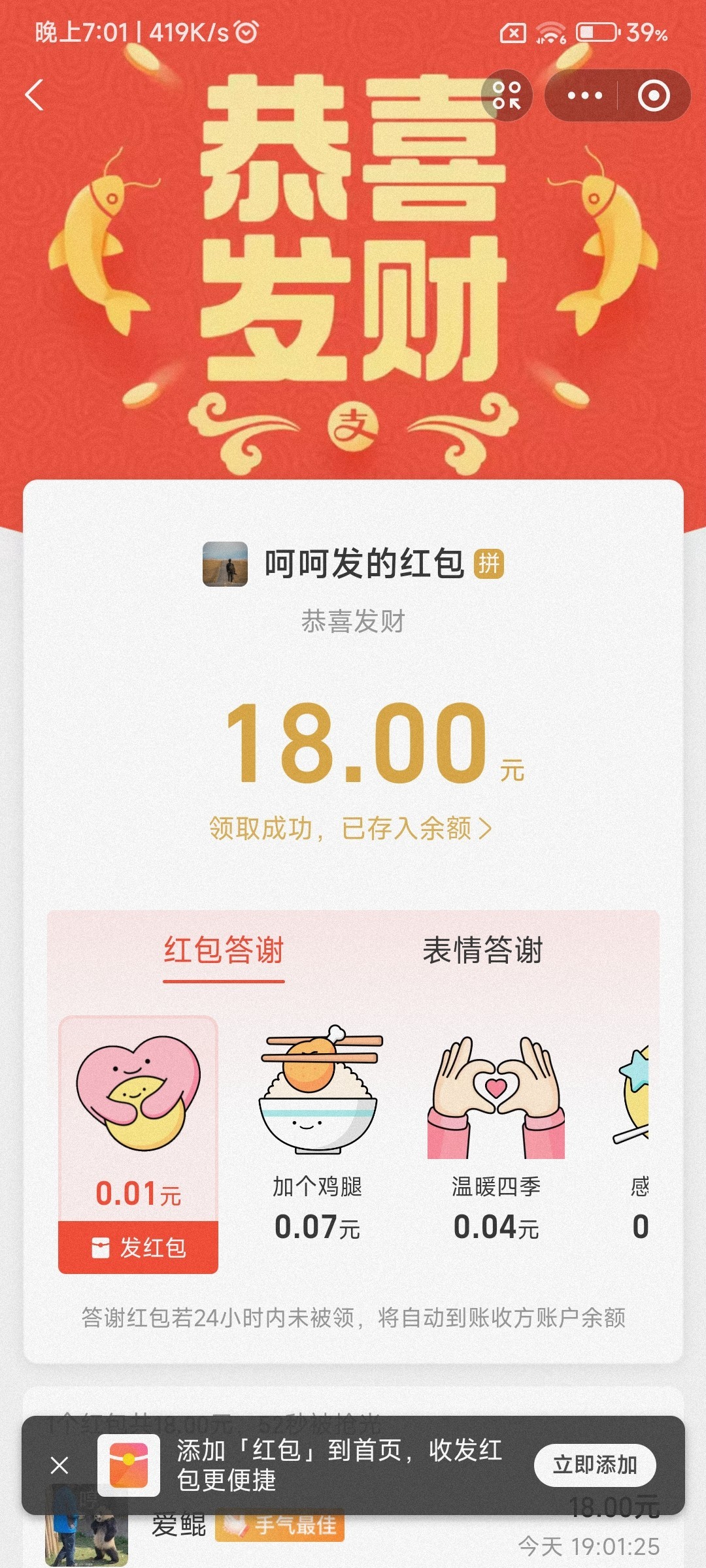Switch to the 表情答谢 tab
The height and width of the screenshot is (1568, 706).
click(482, 951)
